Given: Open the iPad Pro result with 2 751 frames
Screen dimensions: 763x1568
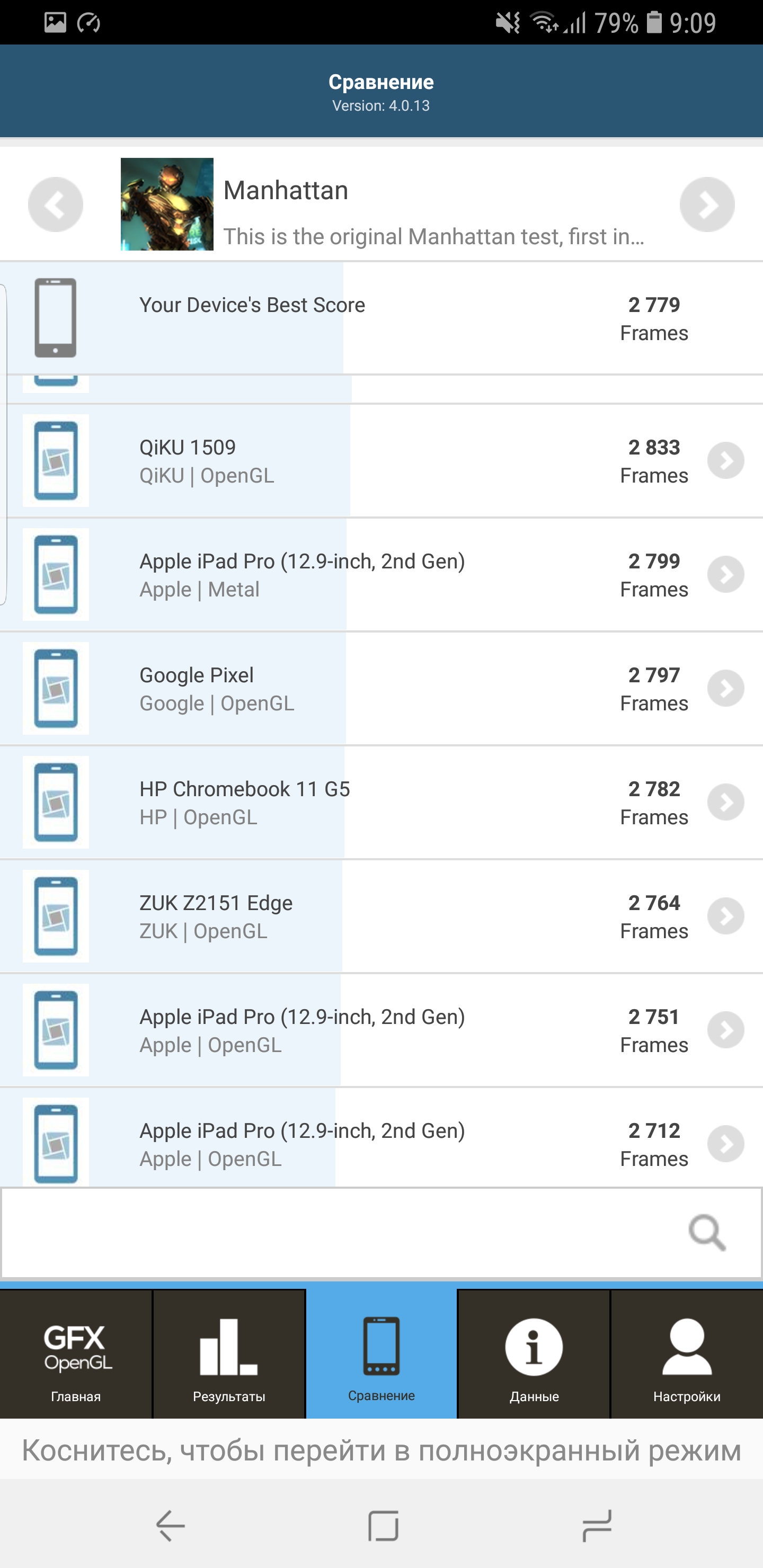Looking at the screenshot, I should 725,1030.
